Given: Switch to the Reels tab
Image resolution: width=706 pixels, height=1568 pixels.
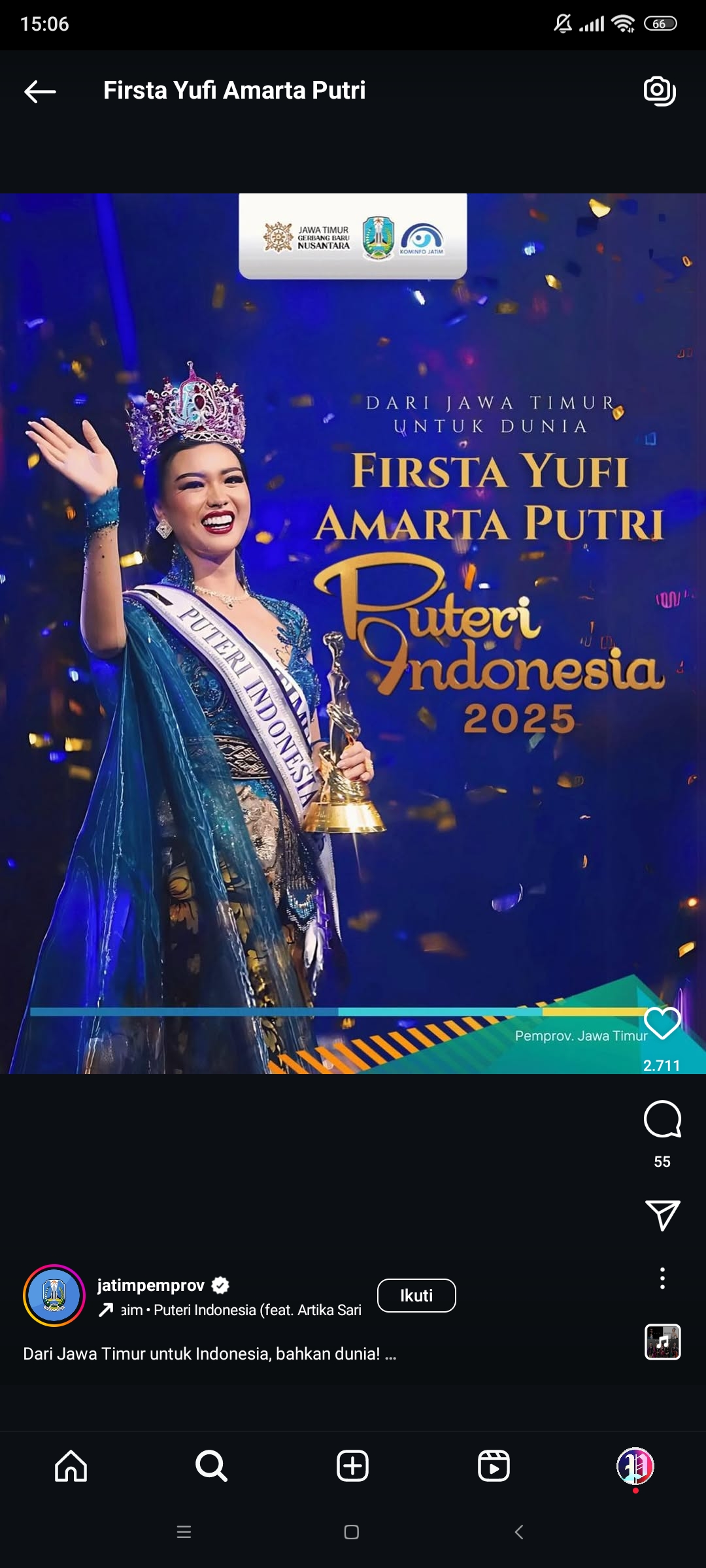Looking at the screenshot, I should [494, 1465].
